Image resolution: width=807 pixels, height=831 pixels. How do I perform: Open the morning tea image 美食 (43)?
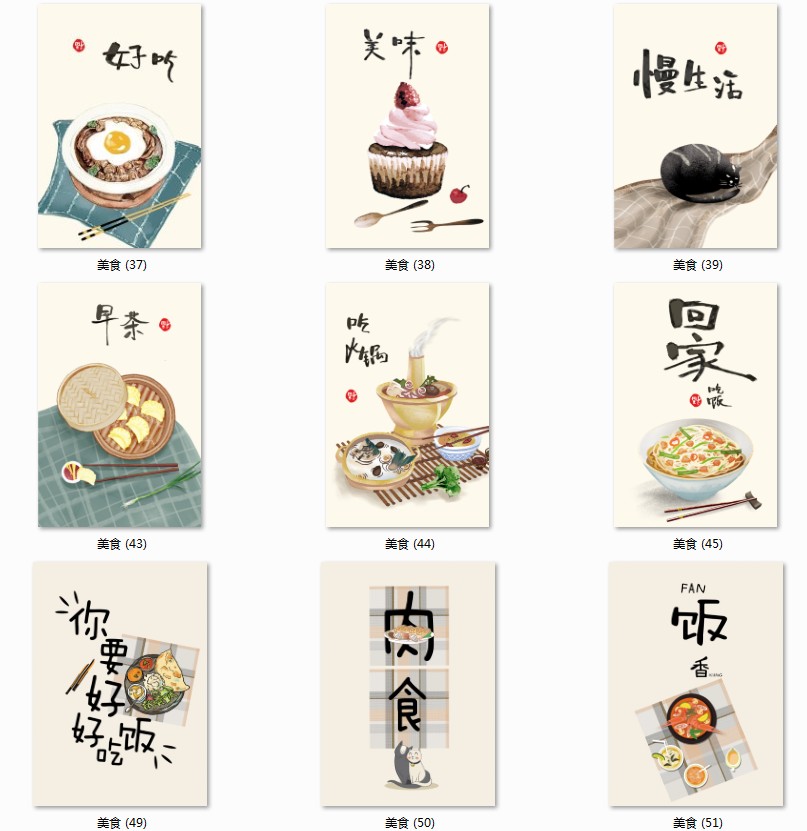click(x=120, y=405)
